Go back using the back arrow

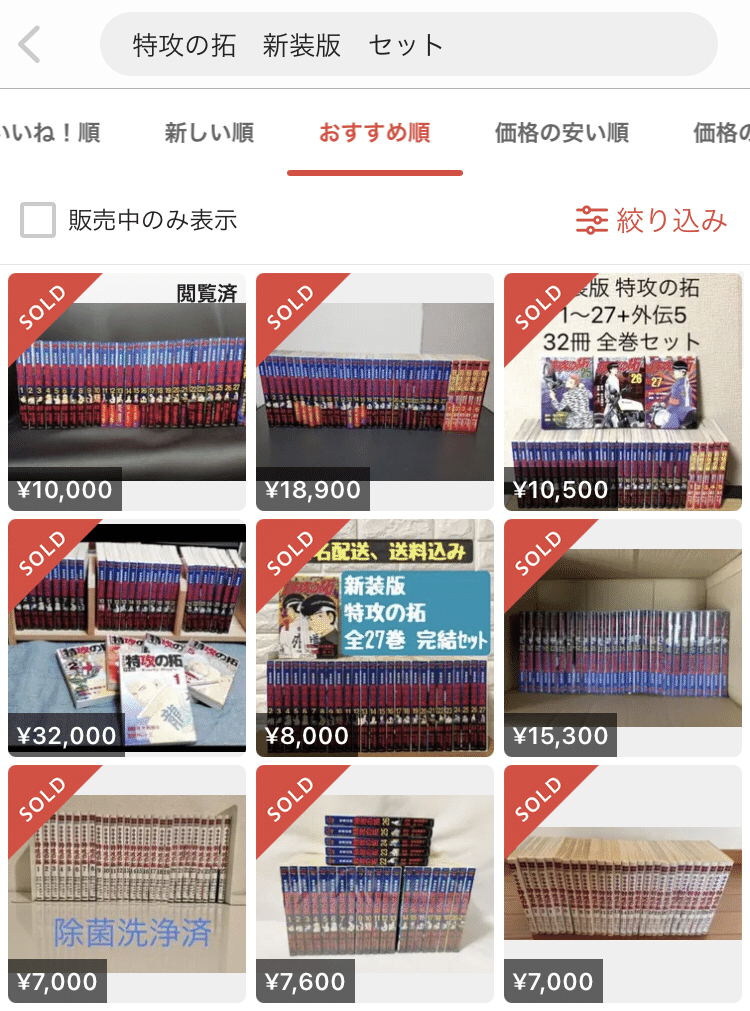pos(30,45)
